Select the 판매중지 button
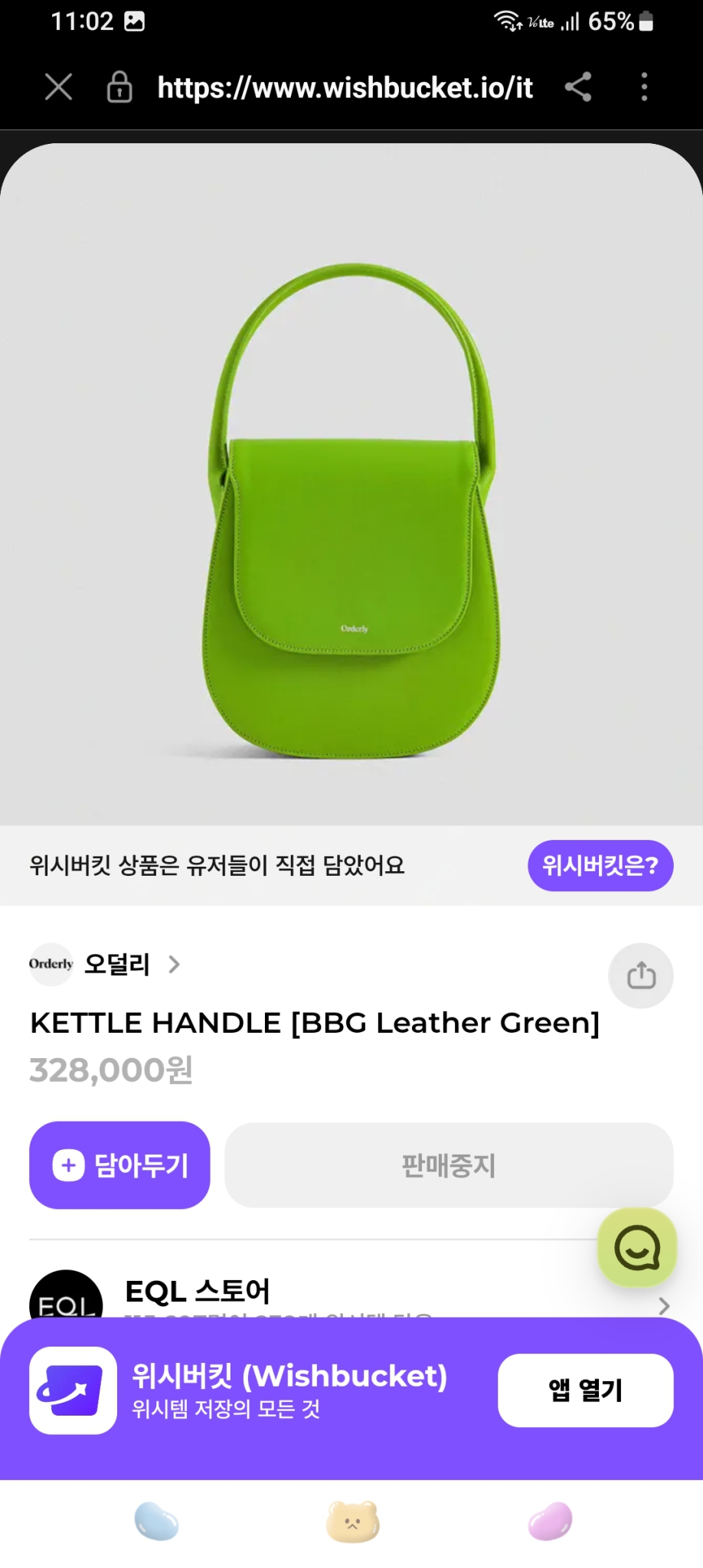This screenshot has width=703, height=1568. (x=449, y=1165)
